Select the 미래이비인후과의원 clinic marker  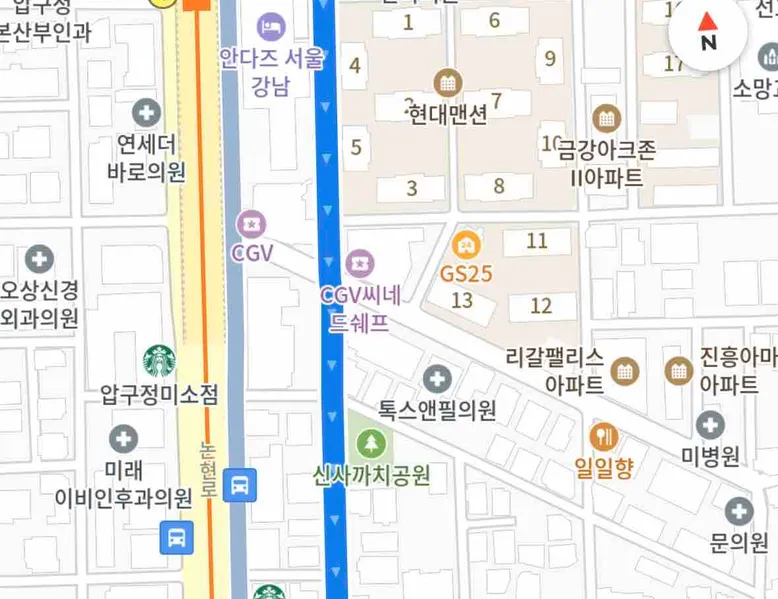(x=123, y=438)
